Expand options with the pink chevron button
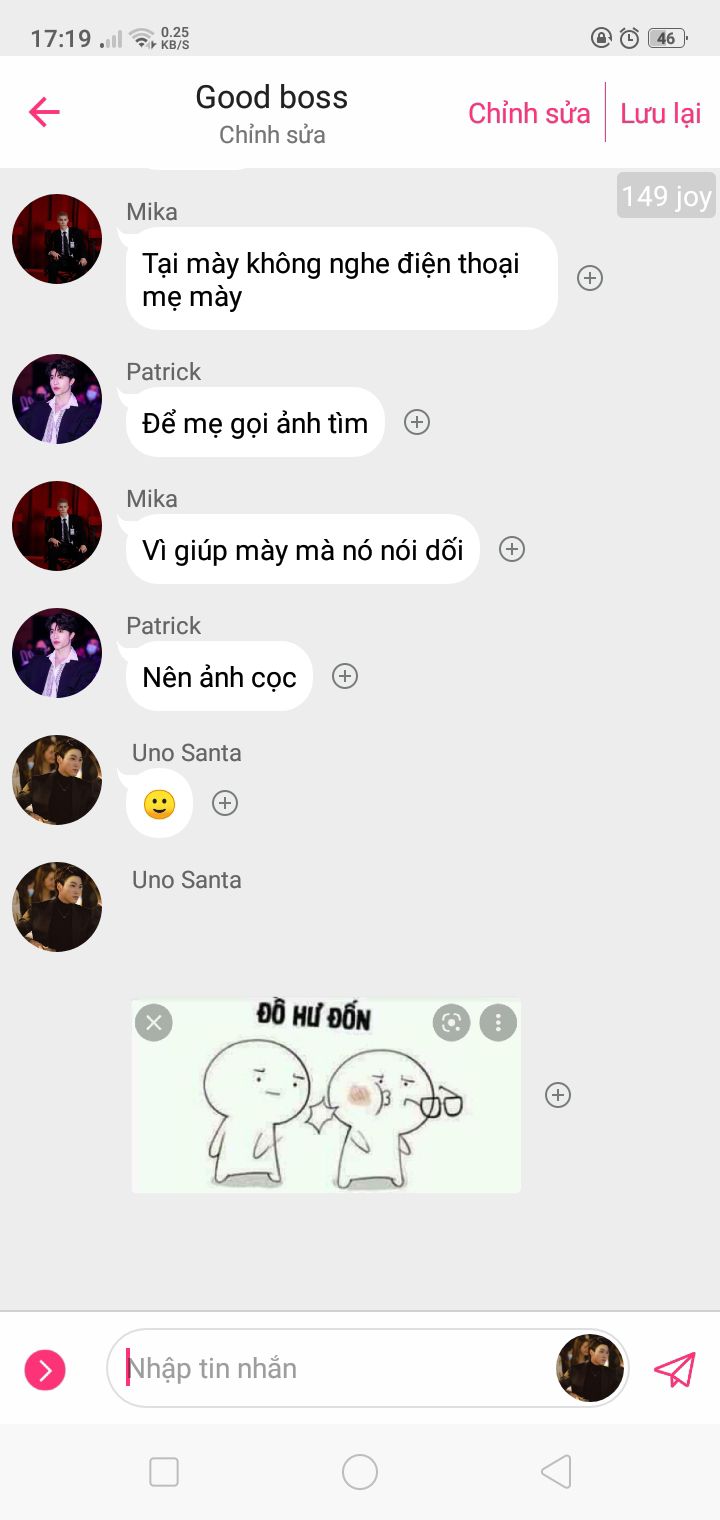Viewport: 720px width, 1520px height. [x=45, y=1370]
